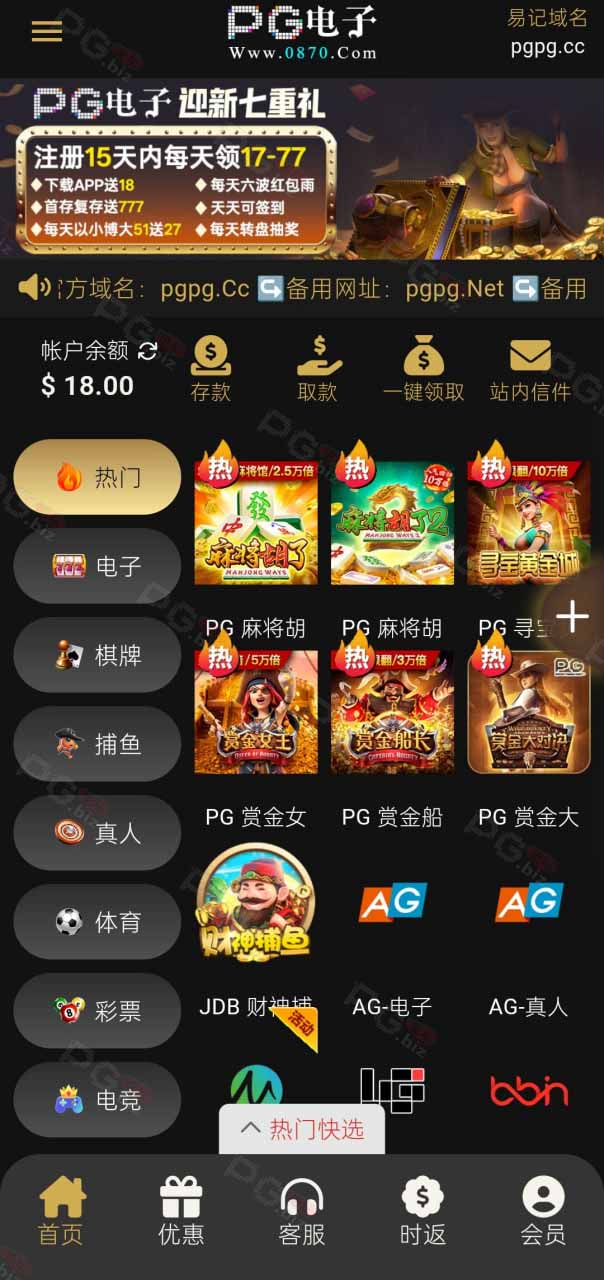604x1280 pixels.
Task: Open 存款 deposit
Action: point(211,369)
